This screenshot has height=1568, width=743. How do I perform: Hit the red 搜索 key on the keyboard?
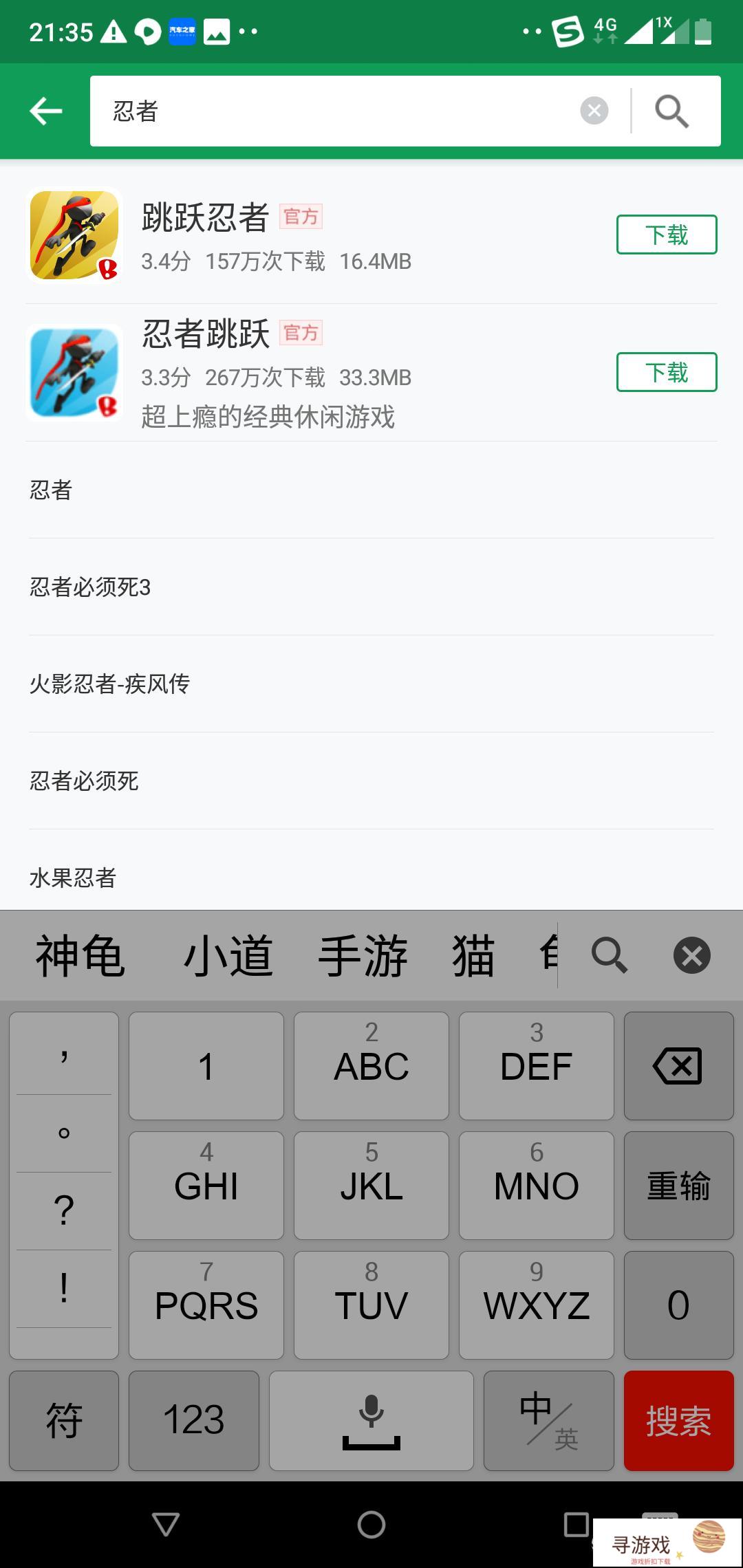(678, 1421)
